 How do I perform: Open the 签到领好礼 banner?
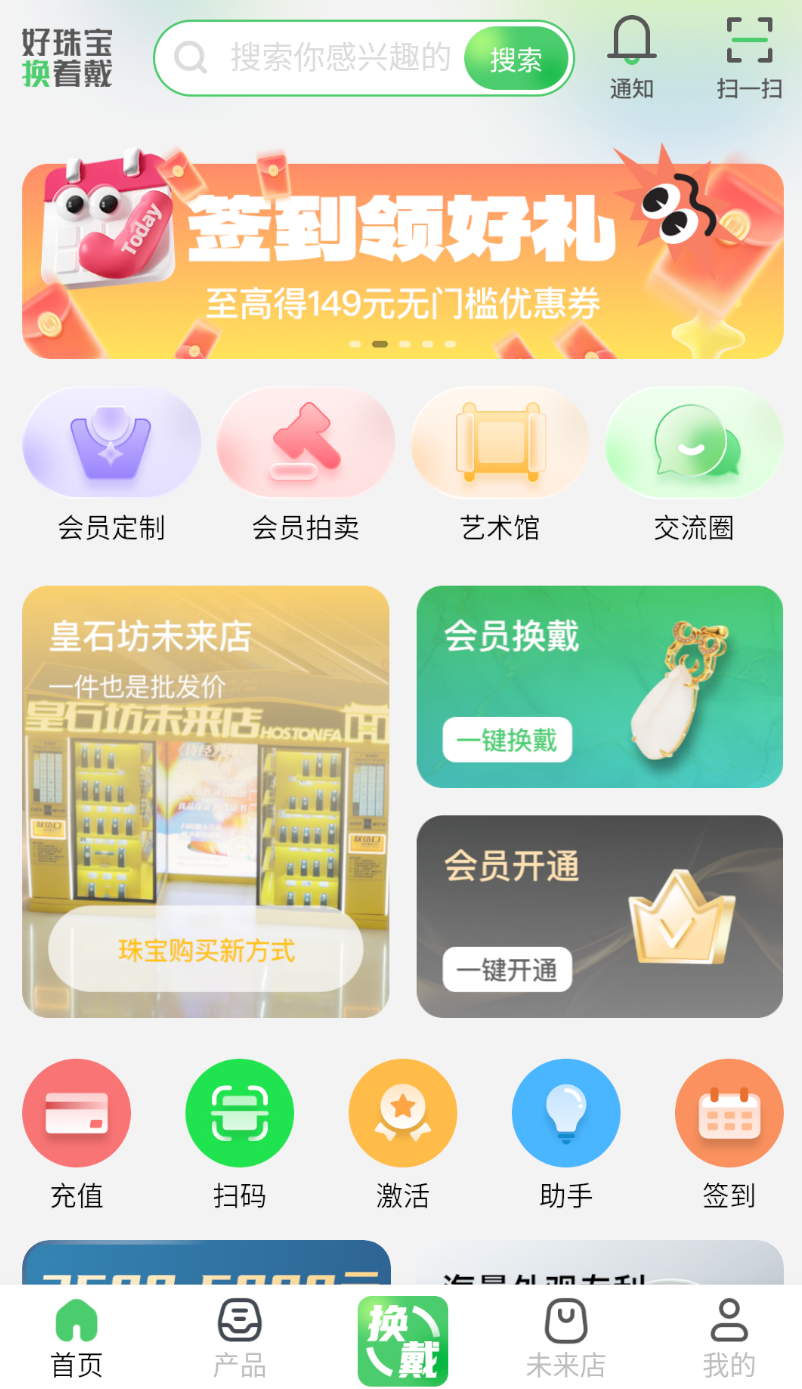click(402, 260)
